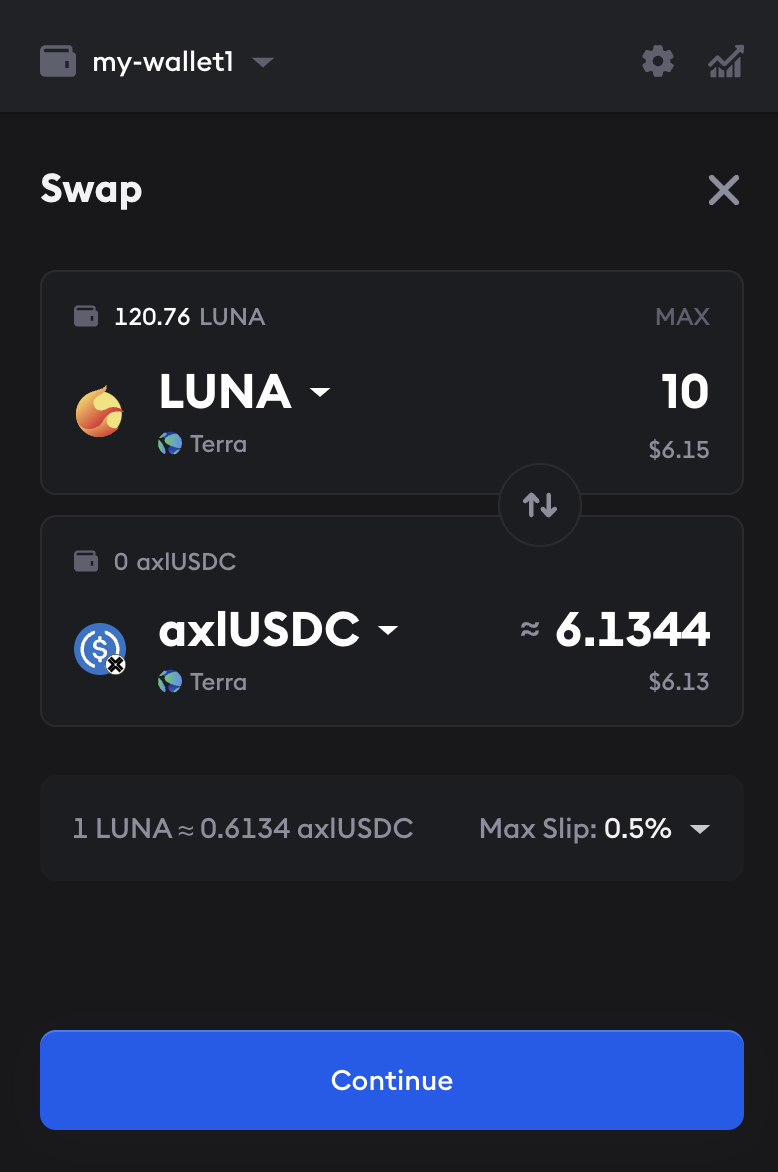Select the LUNA amount field showing 10

tap(686, 392)
